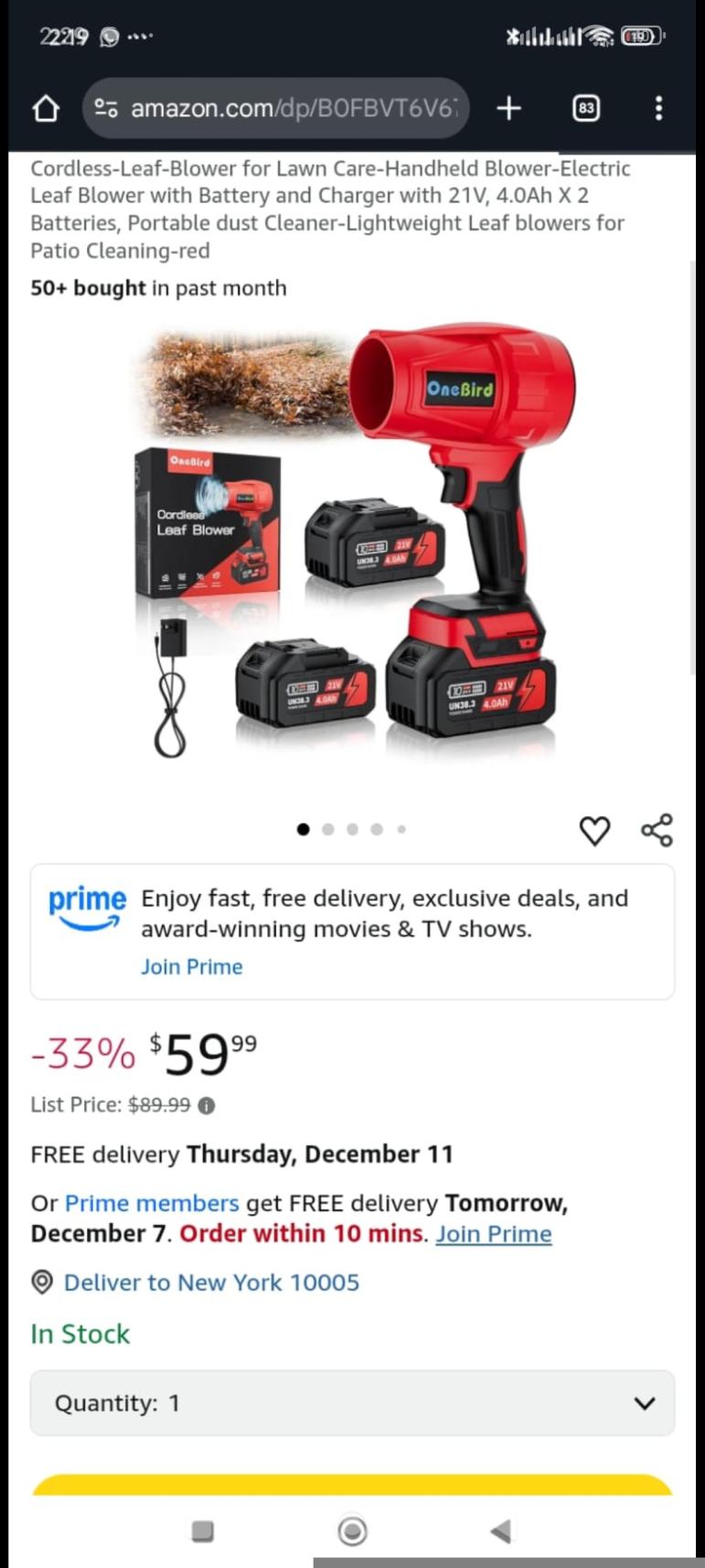Tap Join Prime in the Prime banner

pyautogui.click(x=191, y=967)
